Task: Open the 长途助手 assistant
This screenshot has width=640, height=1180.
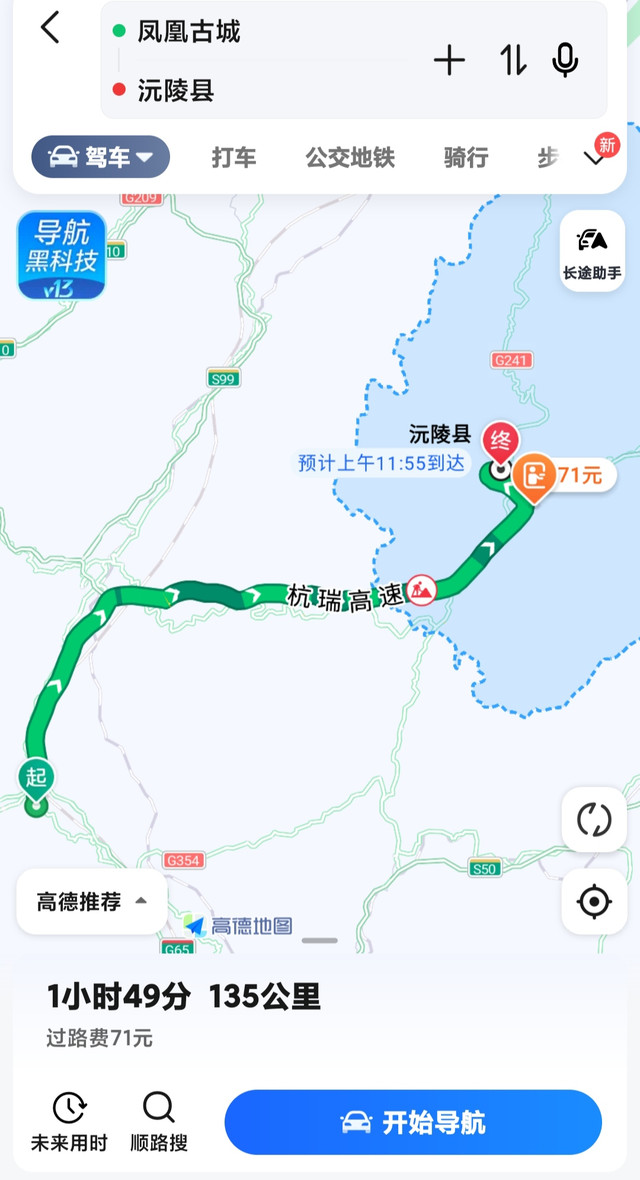Action: coord(593,251)
